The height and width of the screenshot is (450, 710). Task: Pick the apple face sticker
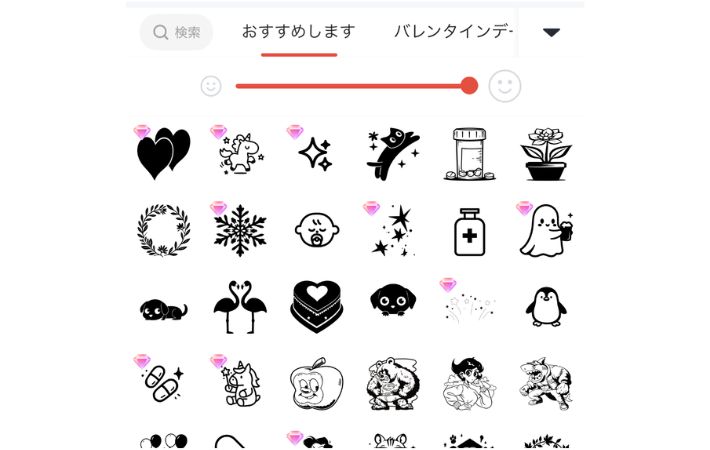(316, 382)
